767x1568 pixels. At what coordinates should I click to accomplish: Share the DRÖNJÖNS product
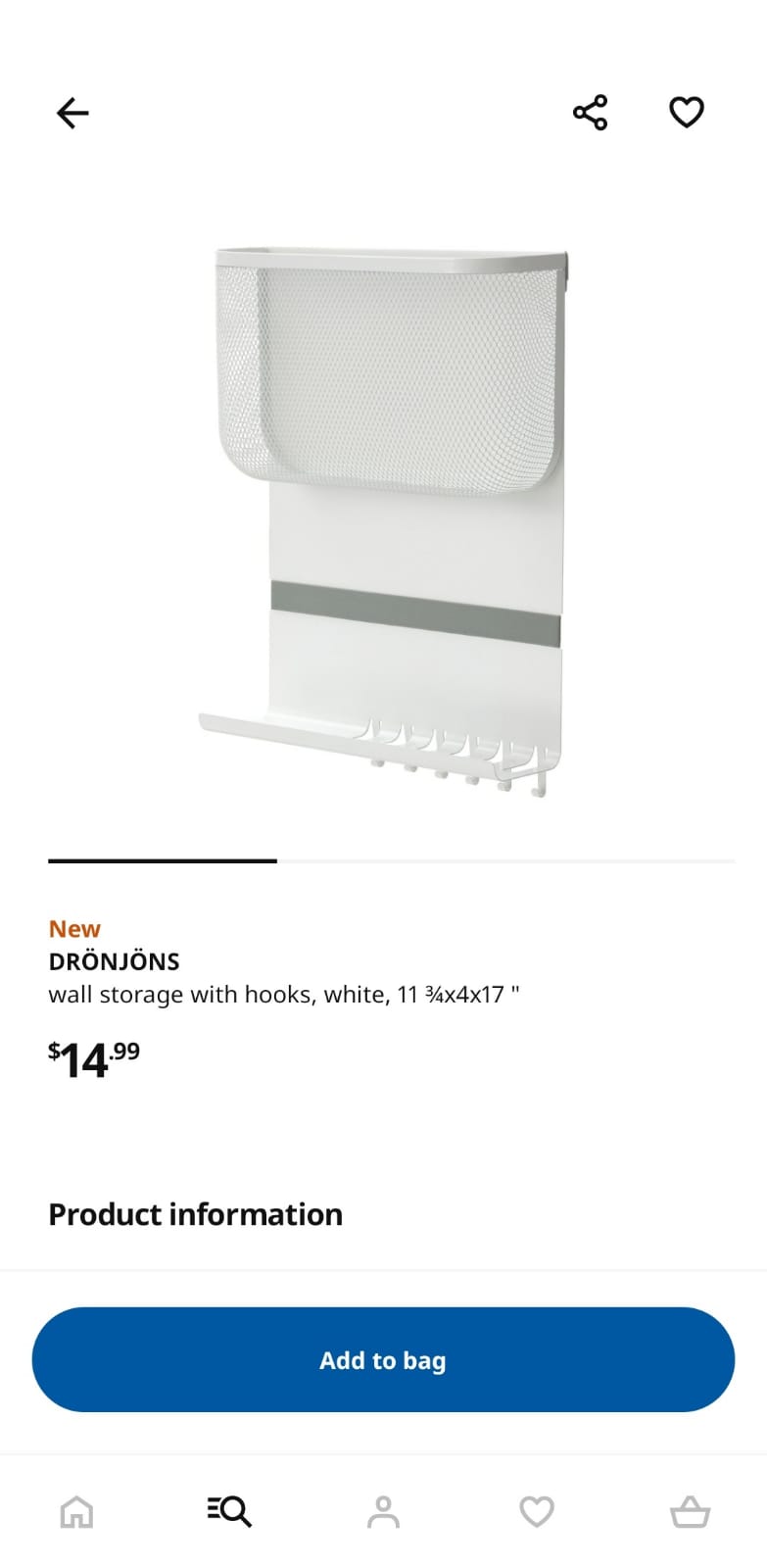point(590,113)
